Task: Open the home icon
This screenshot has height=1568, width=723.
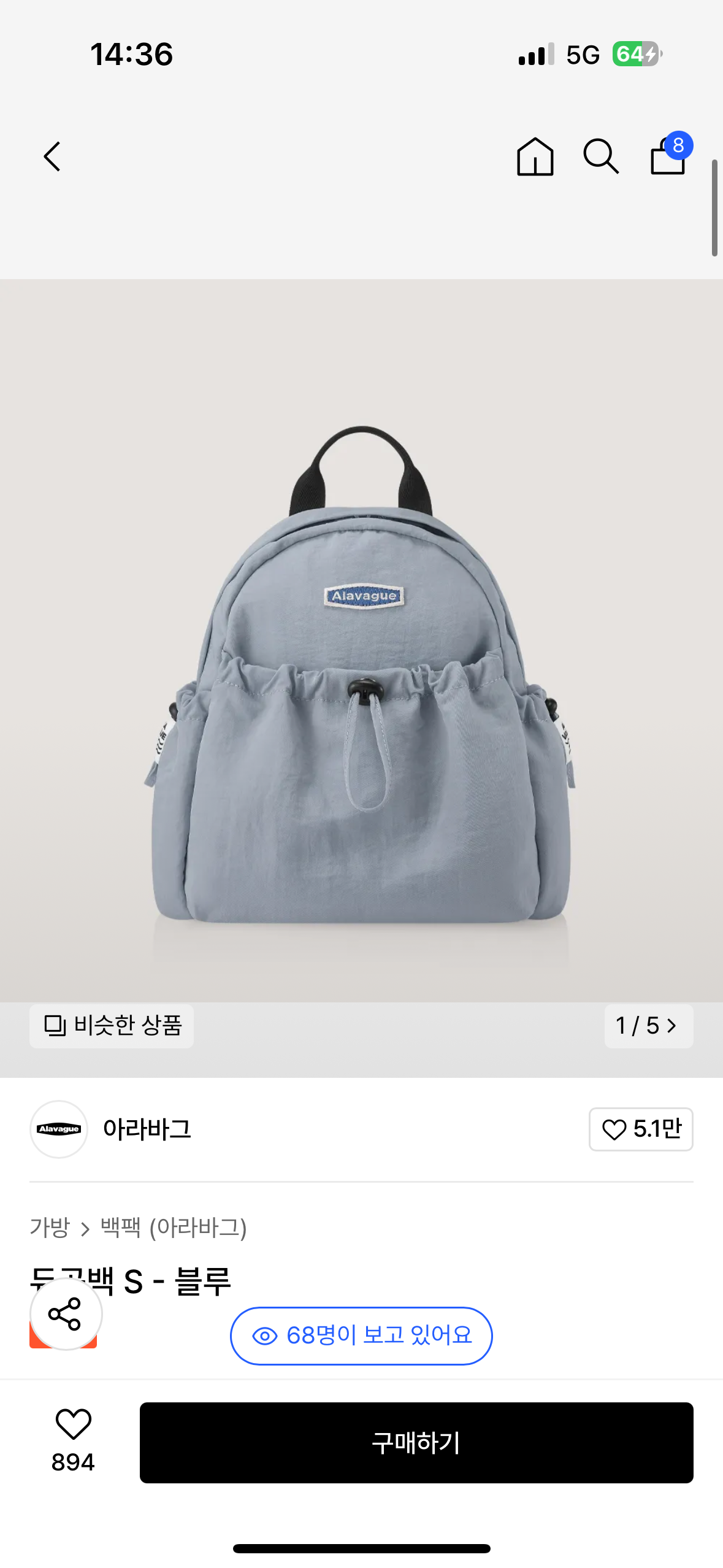Action: coord(535,156)
